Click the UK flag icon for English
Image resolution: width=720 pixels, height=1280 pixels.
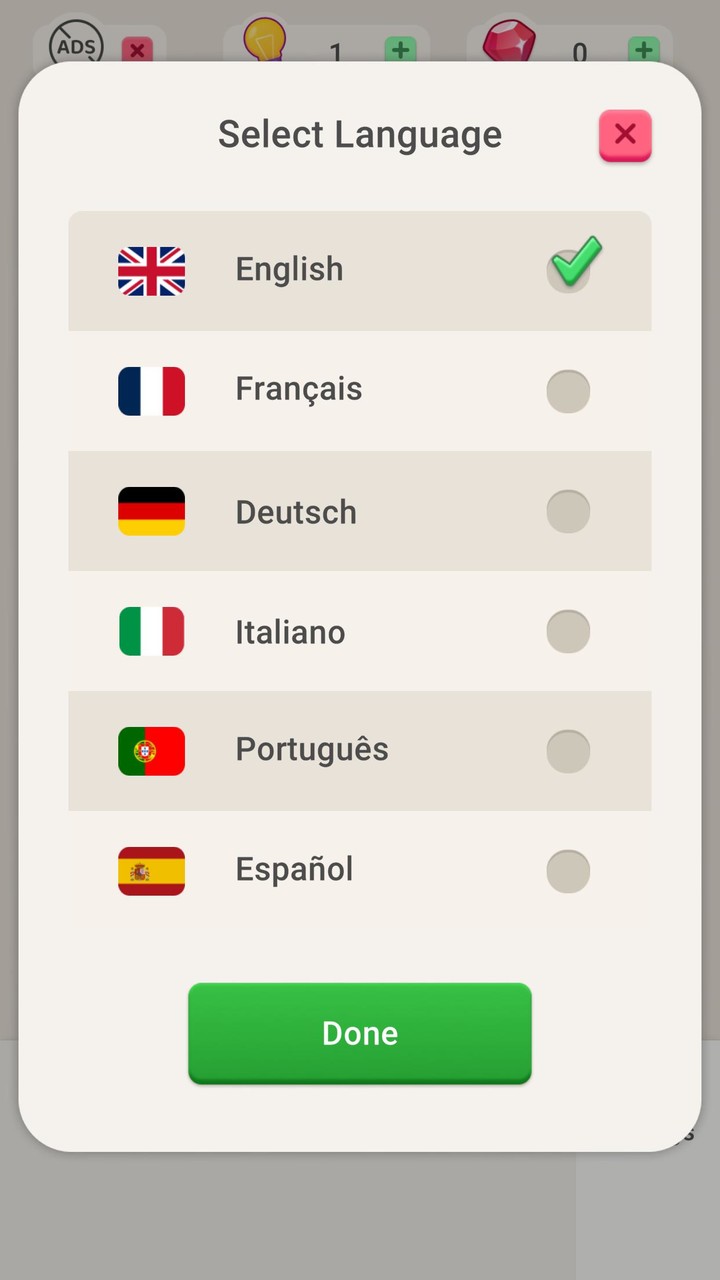[151, 268]
